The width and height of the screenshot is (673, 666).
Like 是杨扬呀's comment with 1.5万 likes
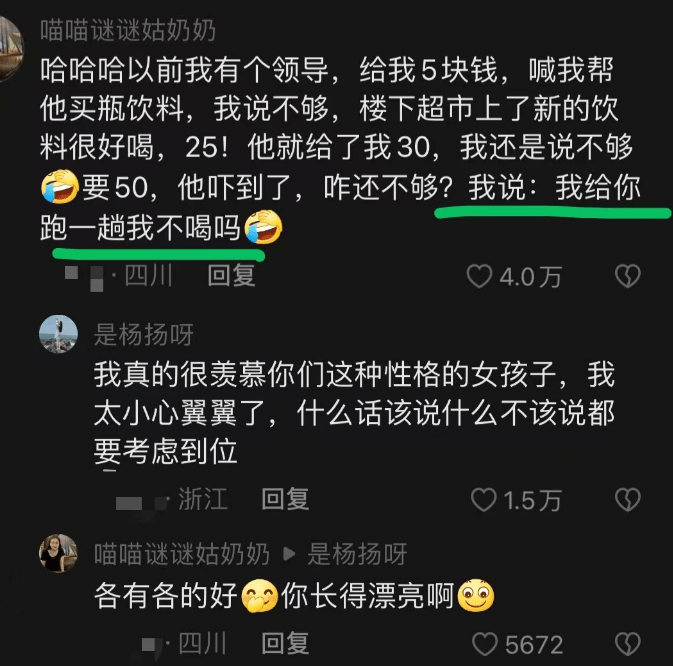(484, 499)
